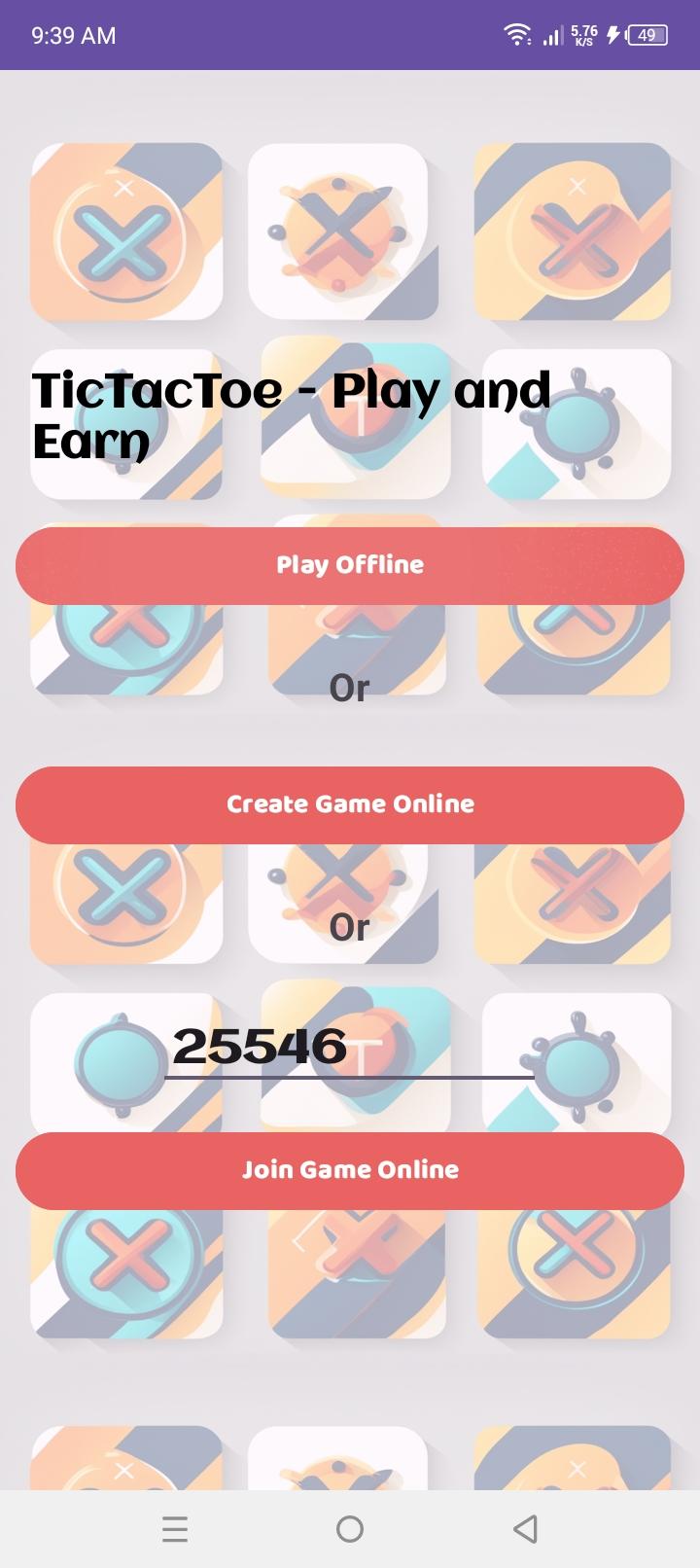Start a Play Offline game

[x=350, y=565]
